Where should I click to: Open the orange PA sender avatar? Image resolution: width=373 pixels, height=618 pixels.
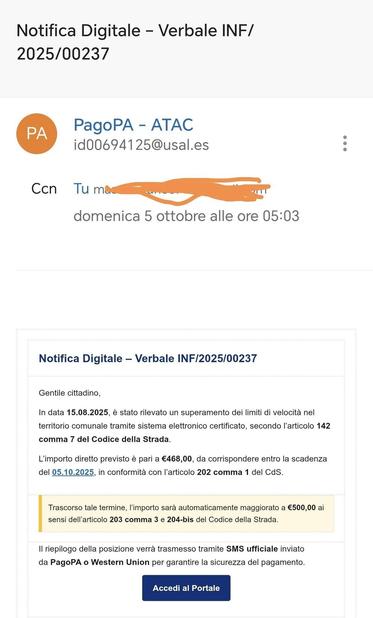point(37,134)
